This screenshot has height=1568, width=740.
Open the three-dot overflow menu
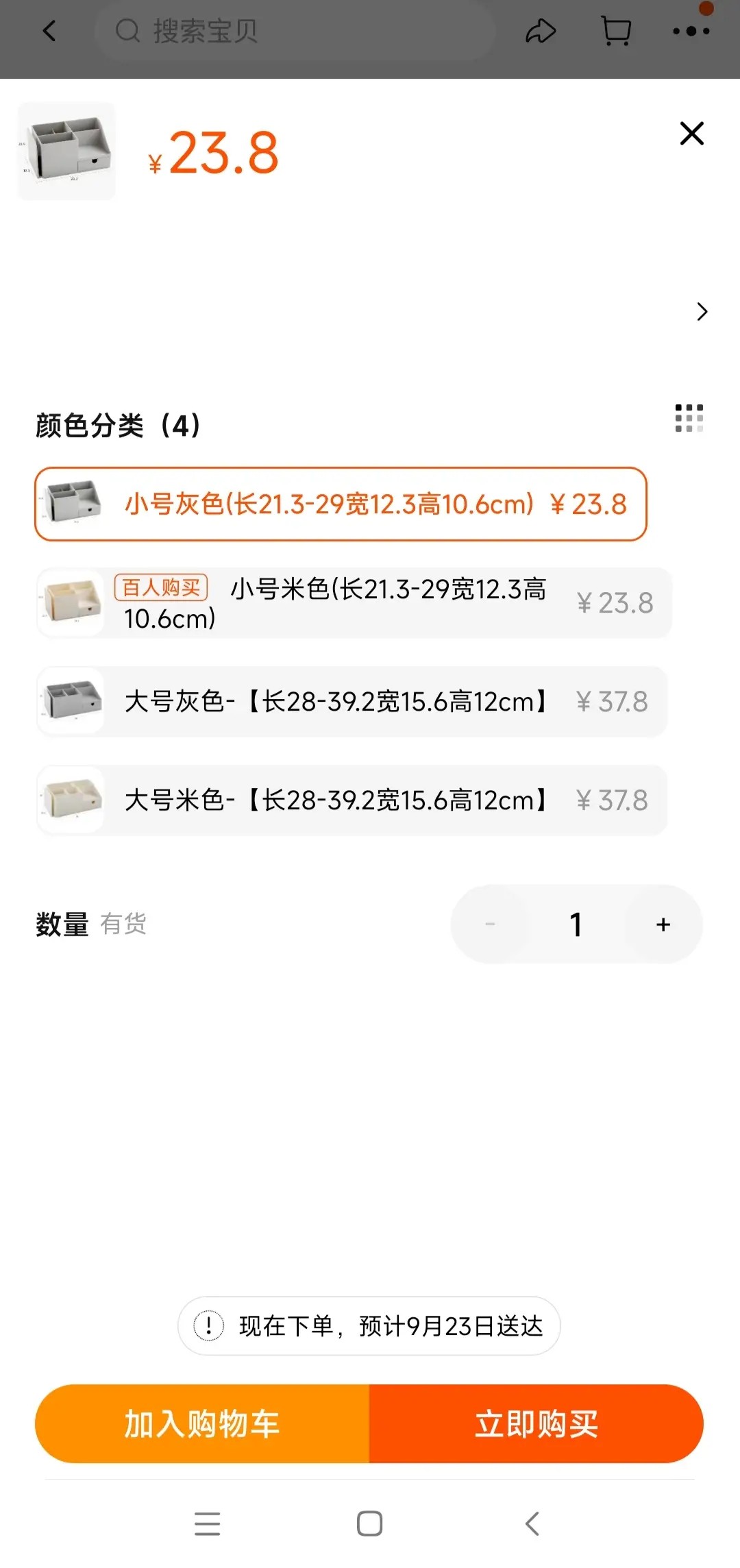coord(691,31)
